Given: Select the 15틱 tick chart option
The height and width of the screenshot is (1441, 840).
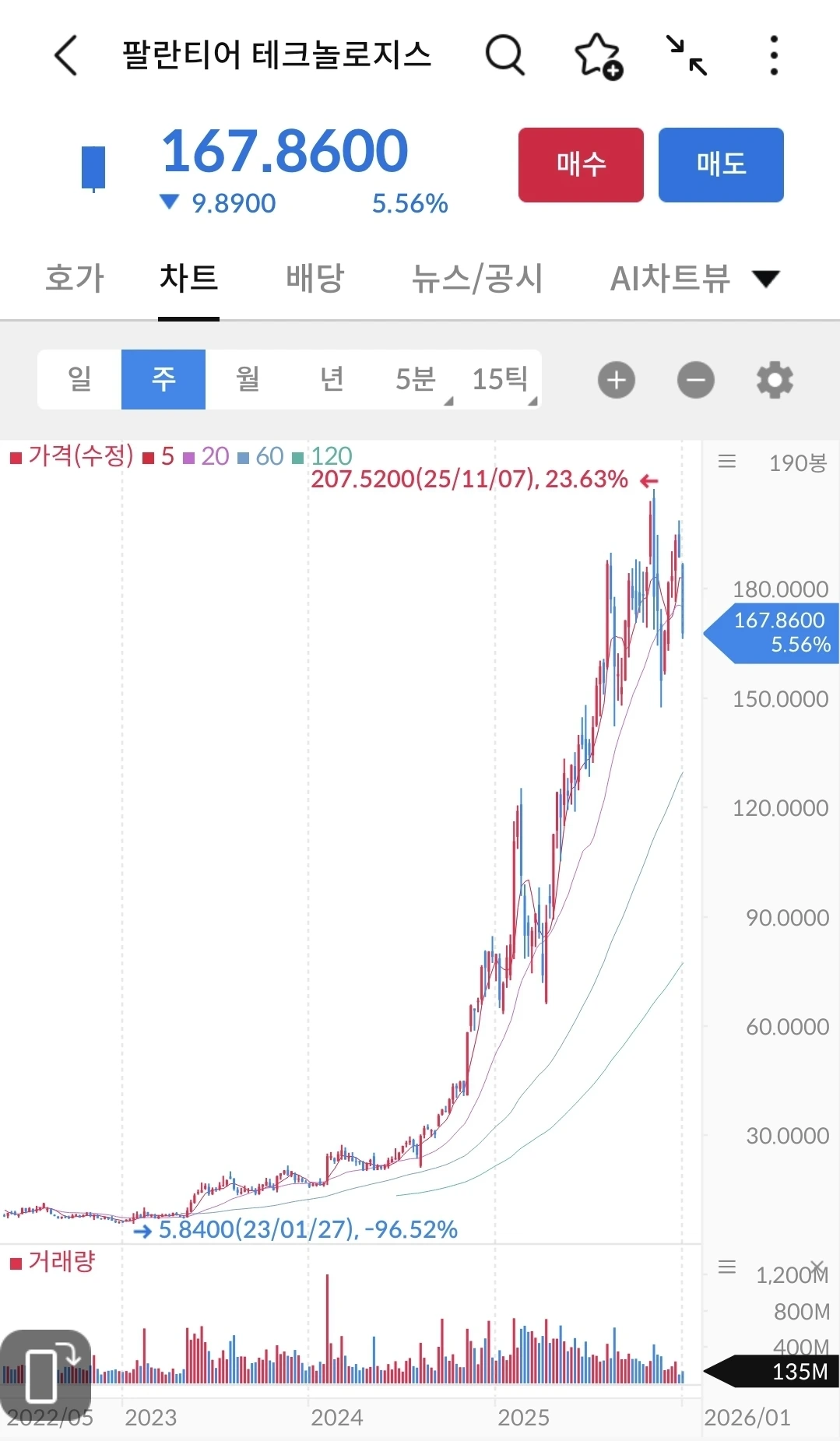Looking at the screenshot, I should 500,379.
